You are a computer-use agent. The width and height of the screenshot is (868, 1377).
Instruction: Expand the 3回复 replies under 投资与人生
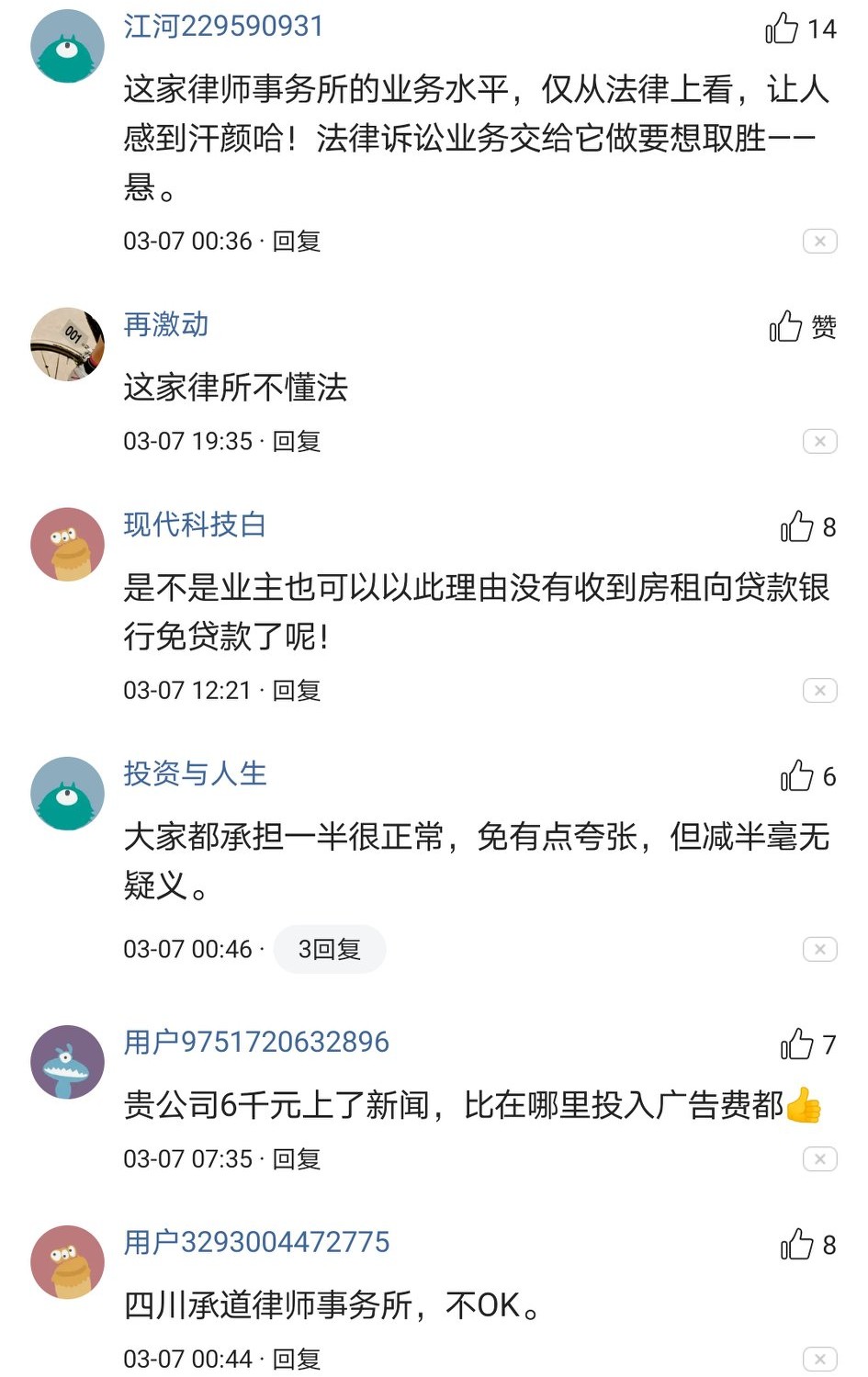(329, 949)
